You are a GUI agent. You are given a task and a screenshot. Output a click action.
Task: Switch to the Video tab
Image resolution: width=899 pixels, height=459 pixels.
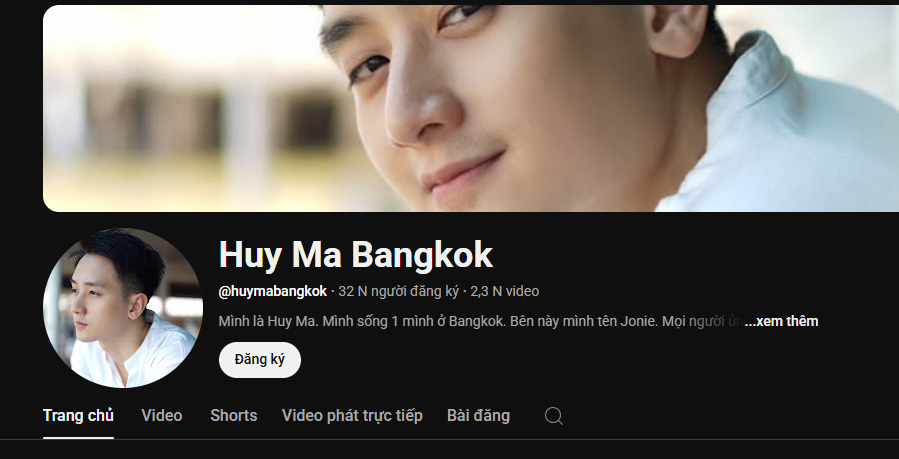[162, 415]
